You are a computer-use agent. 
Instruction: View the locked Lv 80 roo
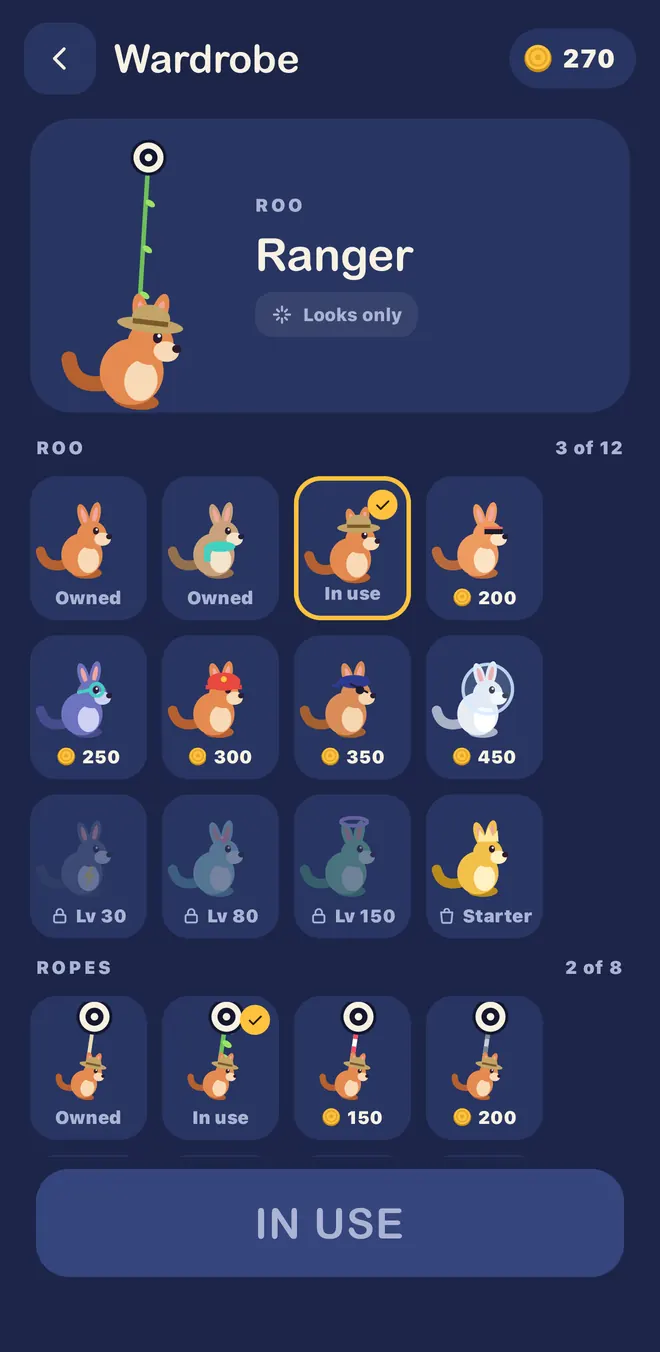220,866
